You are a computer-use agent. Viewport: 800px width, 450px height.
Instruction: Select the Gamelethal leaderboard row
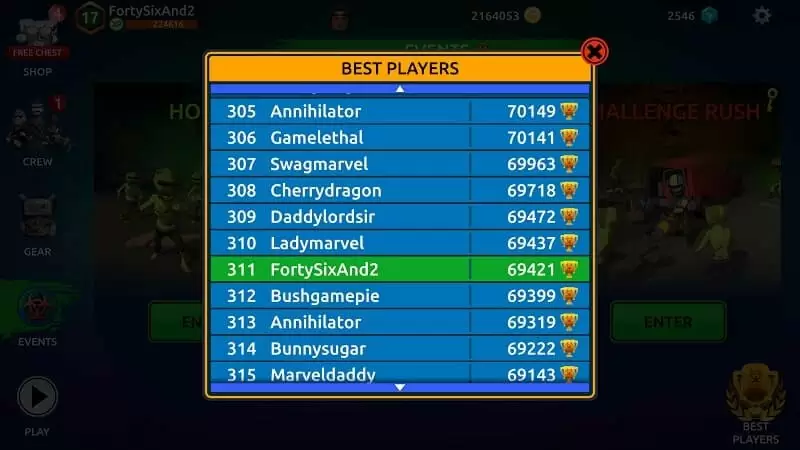400,137
